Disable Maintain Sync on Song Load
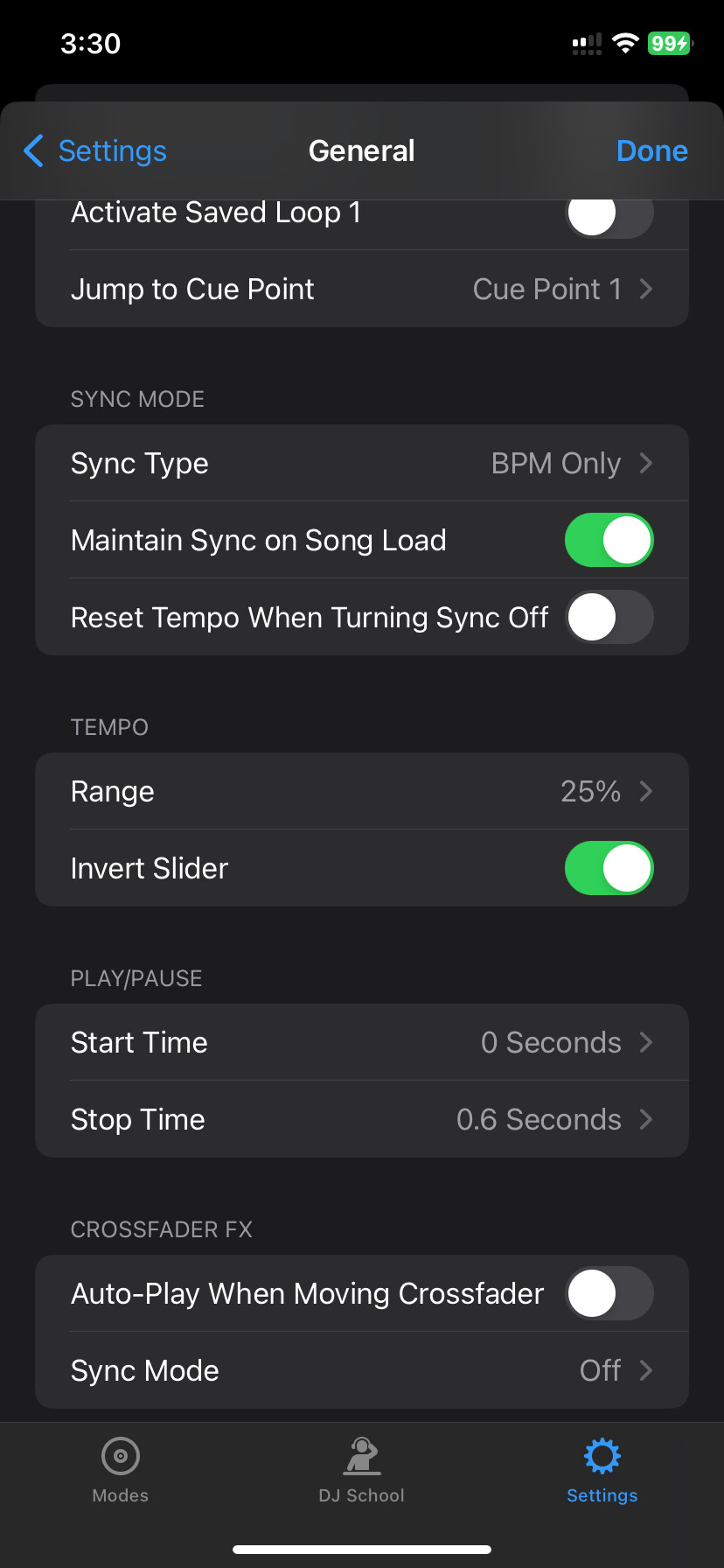 click(609, 540)
